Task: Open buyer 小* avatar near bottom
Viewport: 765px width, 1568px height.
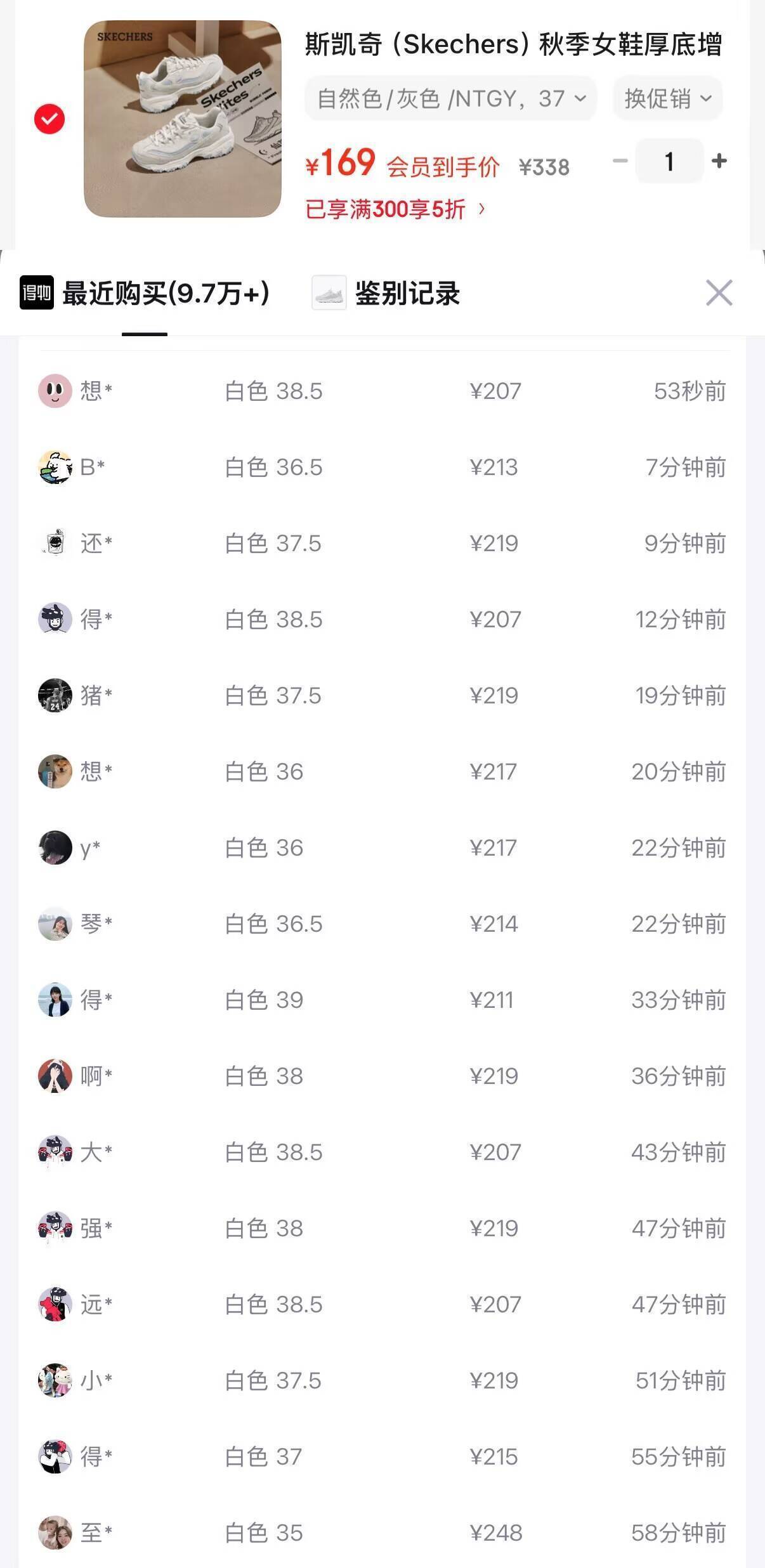Action: [55, 1380]
